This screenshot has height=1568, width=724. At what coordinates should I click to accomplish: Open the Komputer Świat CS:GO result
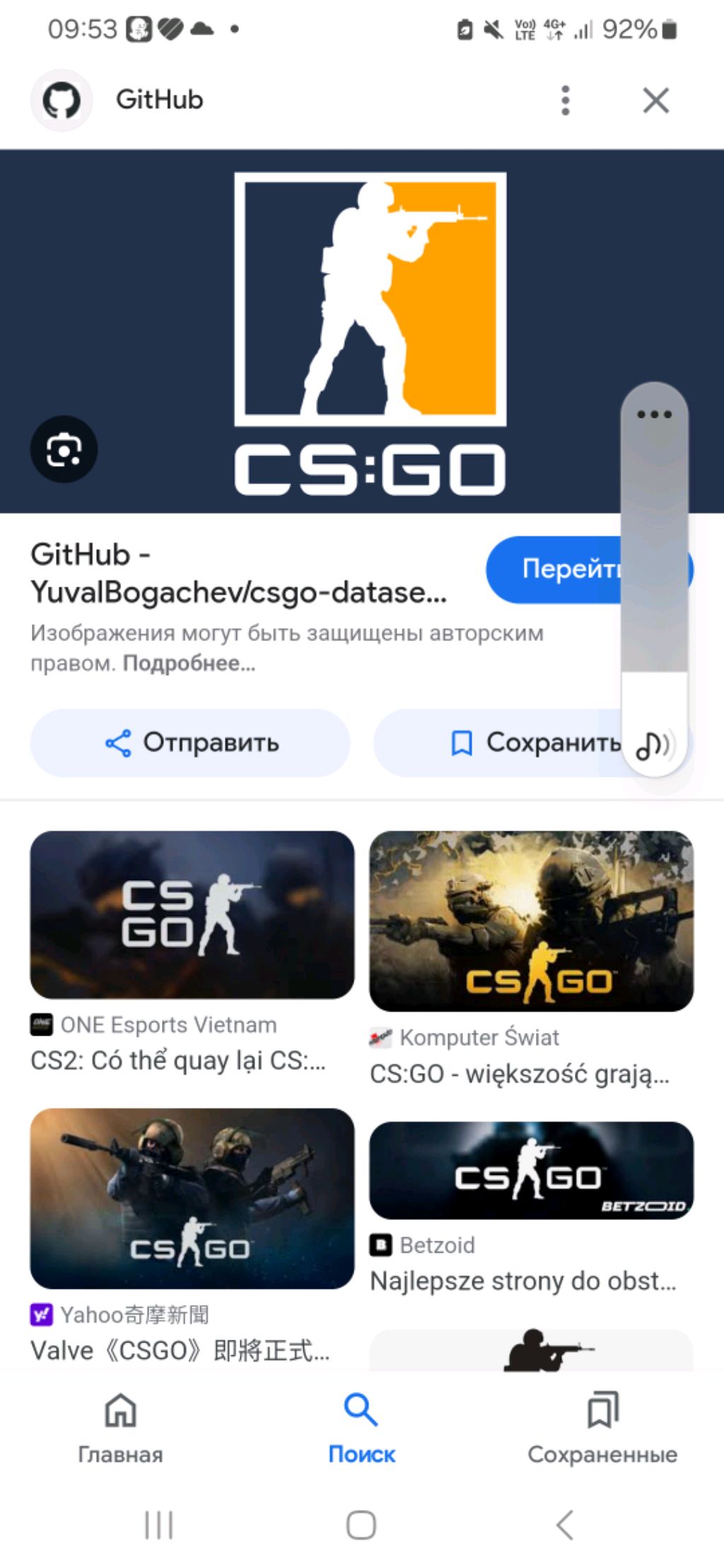(x=531, y=920)
